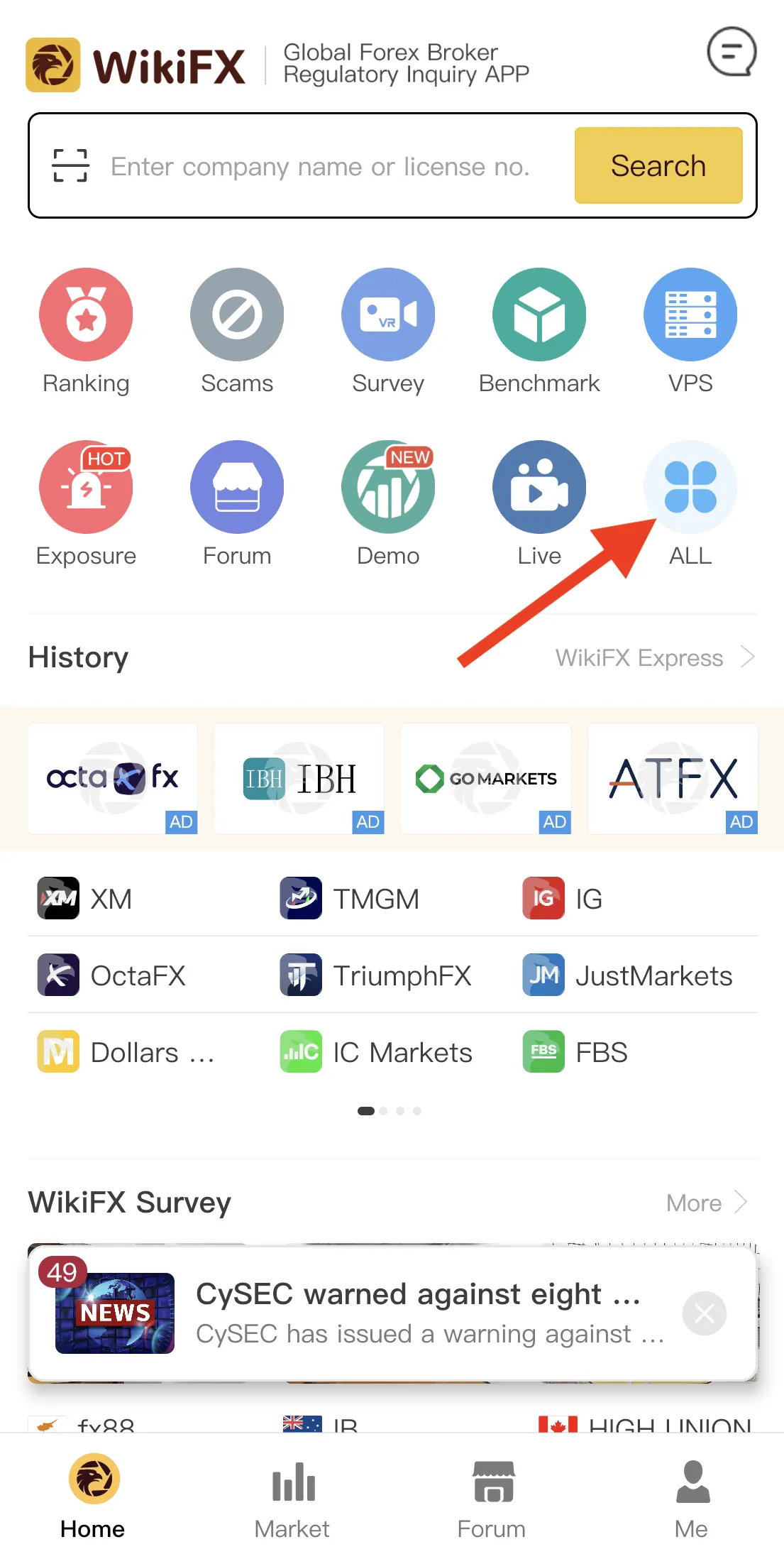
Task: Open the Ranking shortcut
Action: click(86, 332)
